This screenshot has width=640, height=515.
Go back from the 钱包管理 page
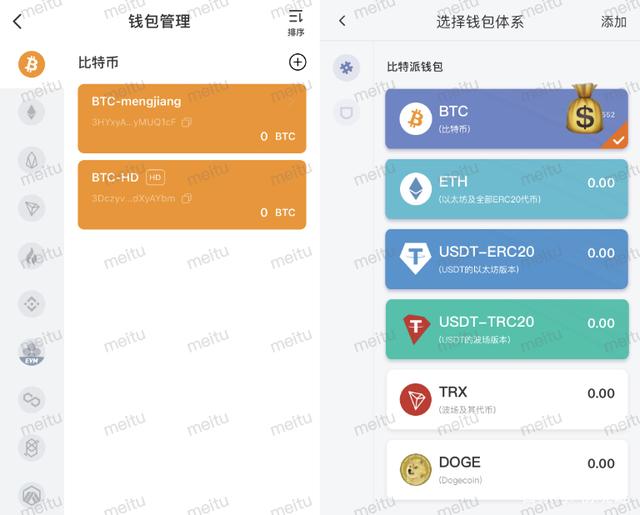point(17,21)
